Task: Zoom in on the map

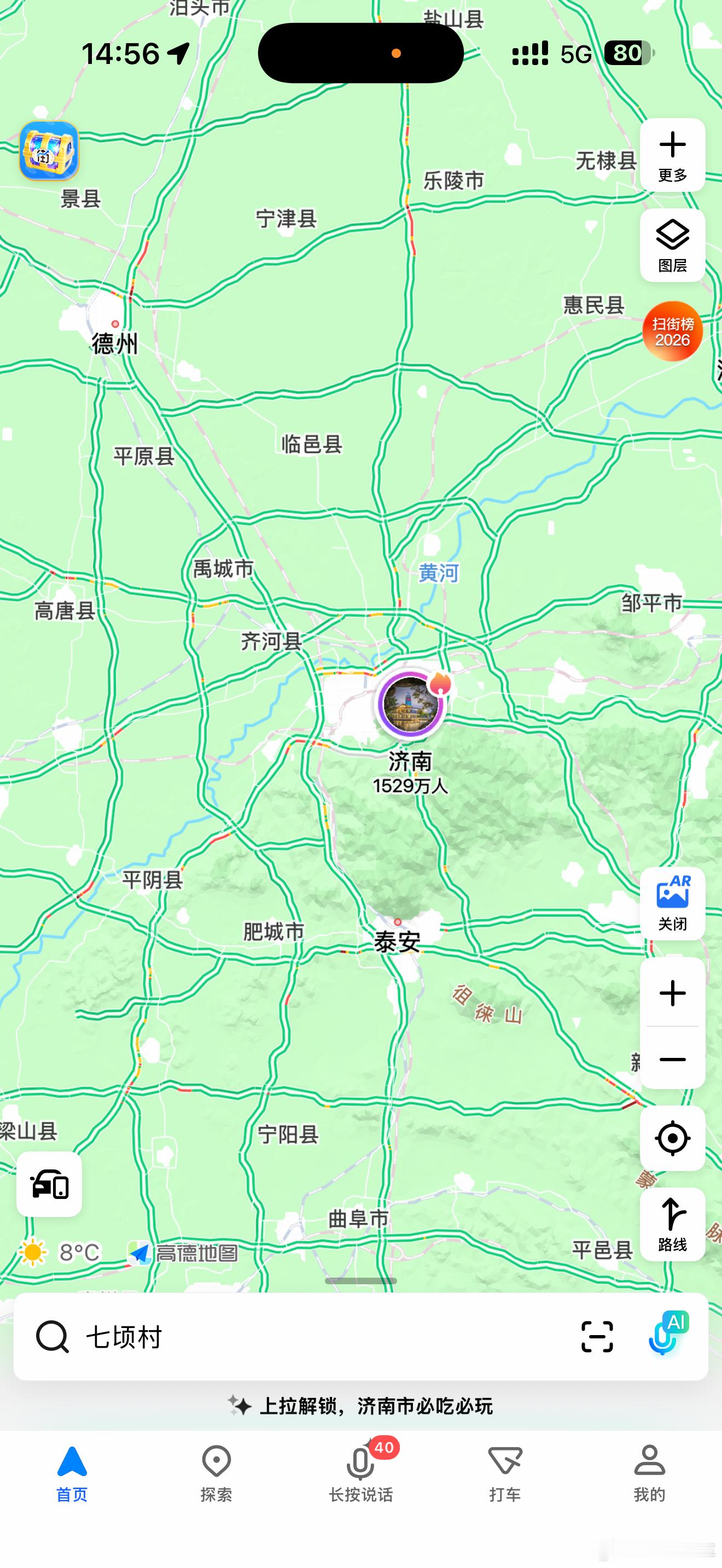Action: [672, 993]
